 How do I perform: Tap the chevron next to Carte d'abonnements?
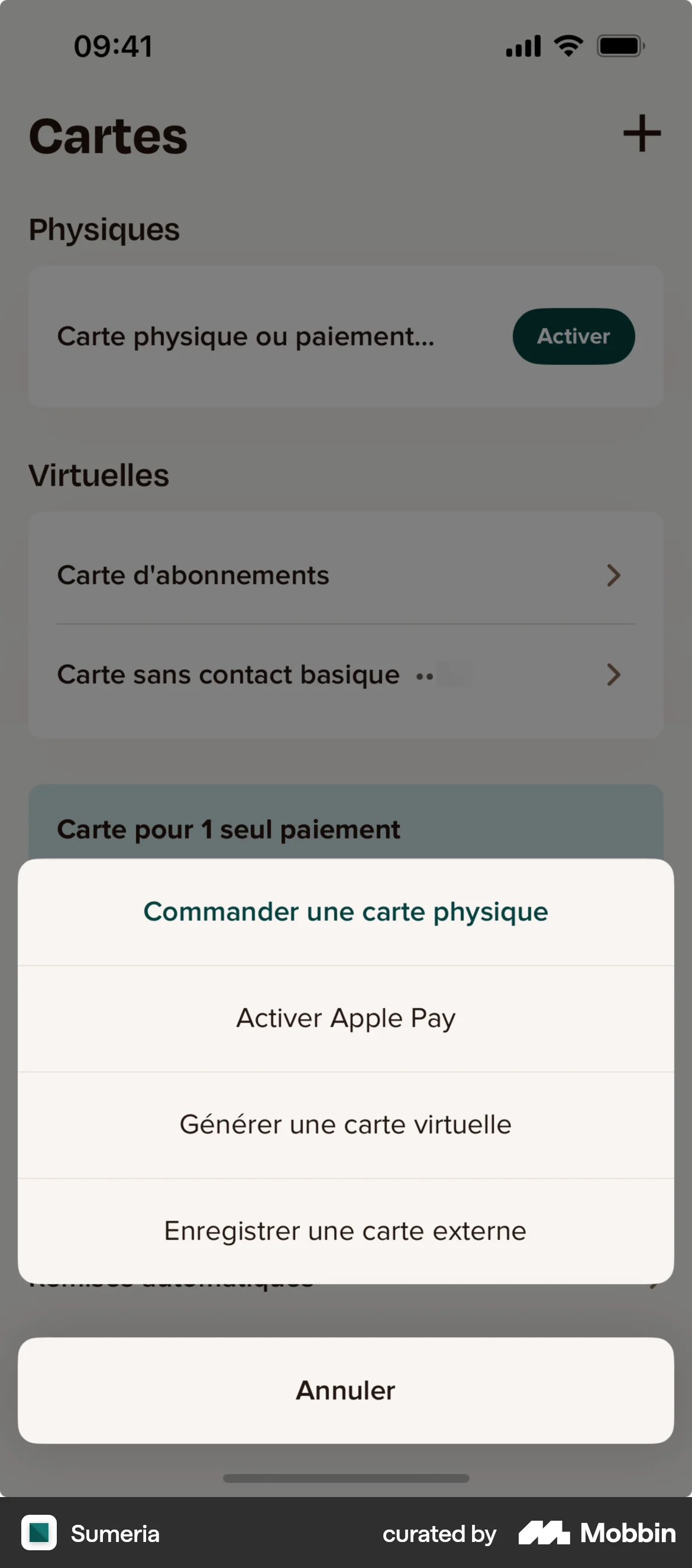[613, 575]
